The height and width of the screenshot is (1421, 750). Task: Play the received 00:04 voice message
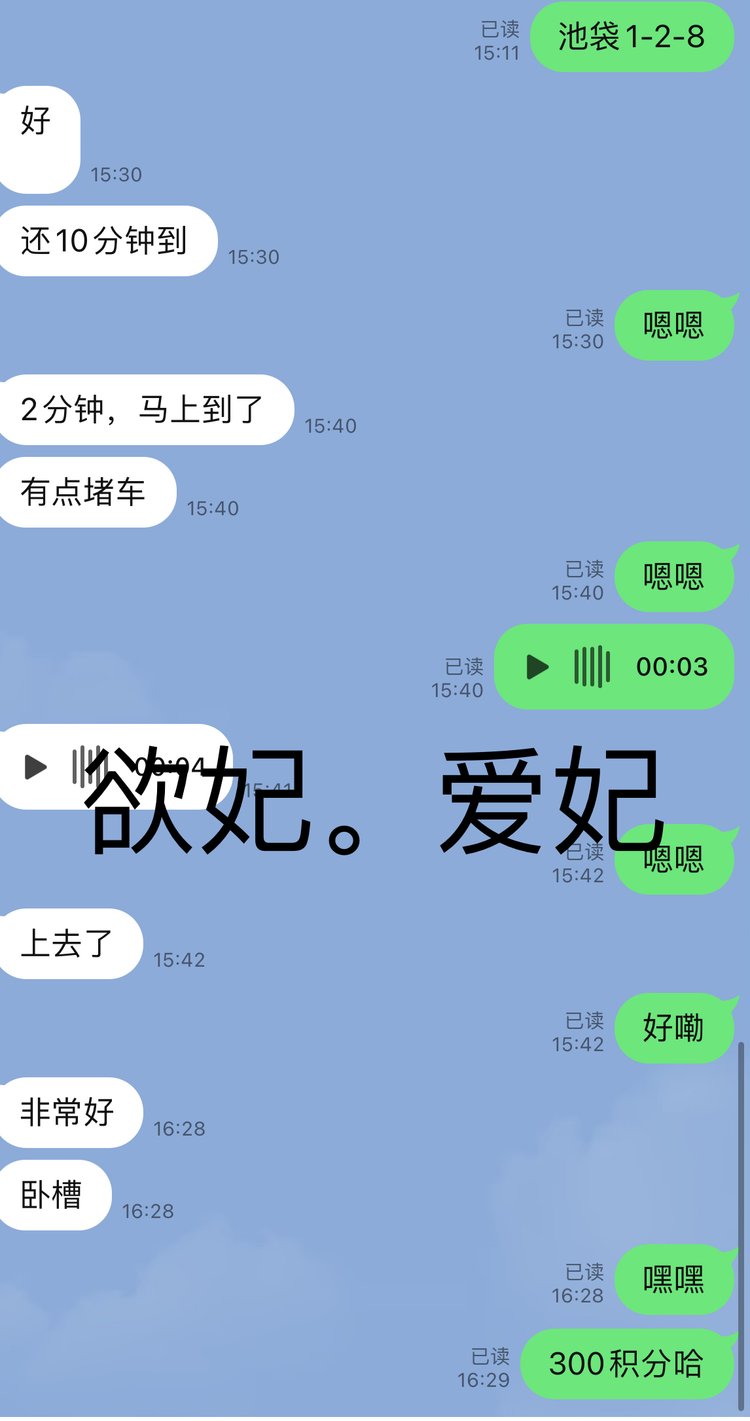coord(36,767)
